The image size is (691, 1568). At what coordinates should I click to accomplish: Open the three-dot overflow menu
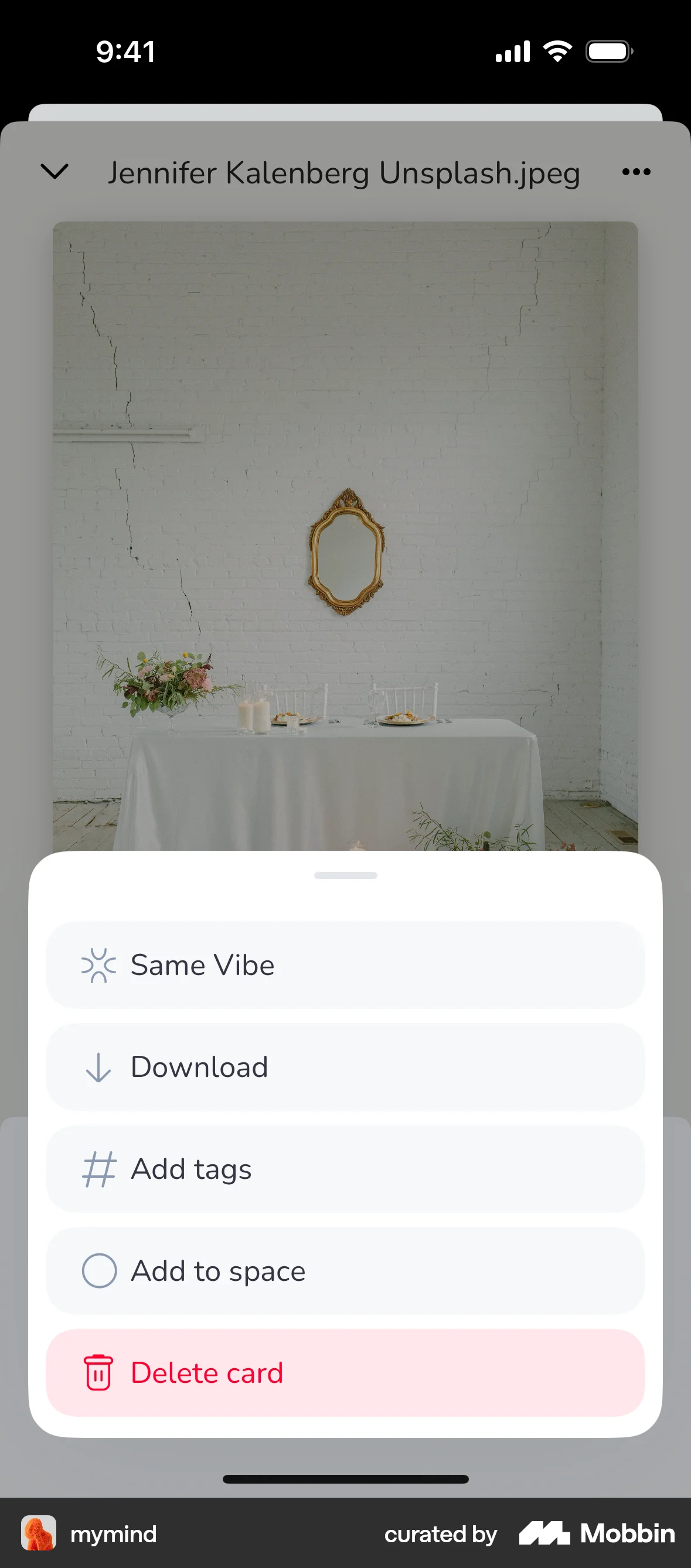(x=635, y=172)
